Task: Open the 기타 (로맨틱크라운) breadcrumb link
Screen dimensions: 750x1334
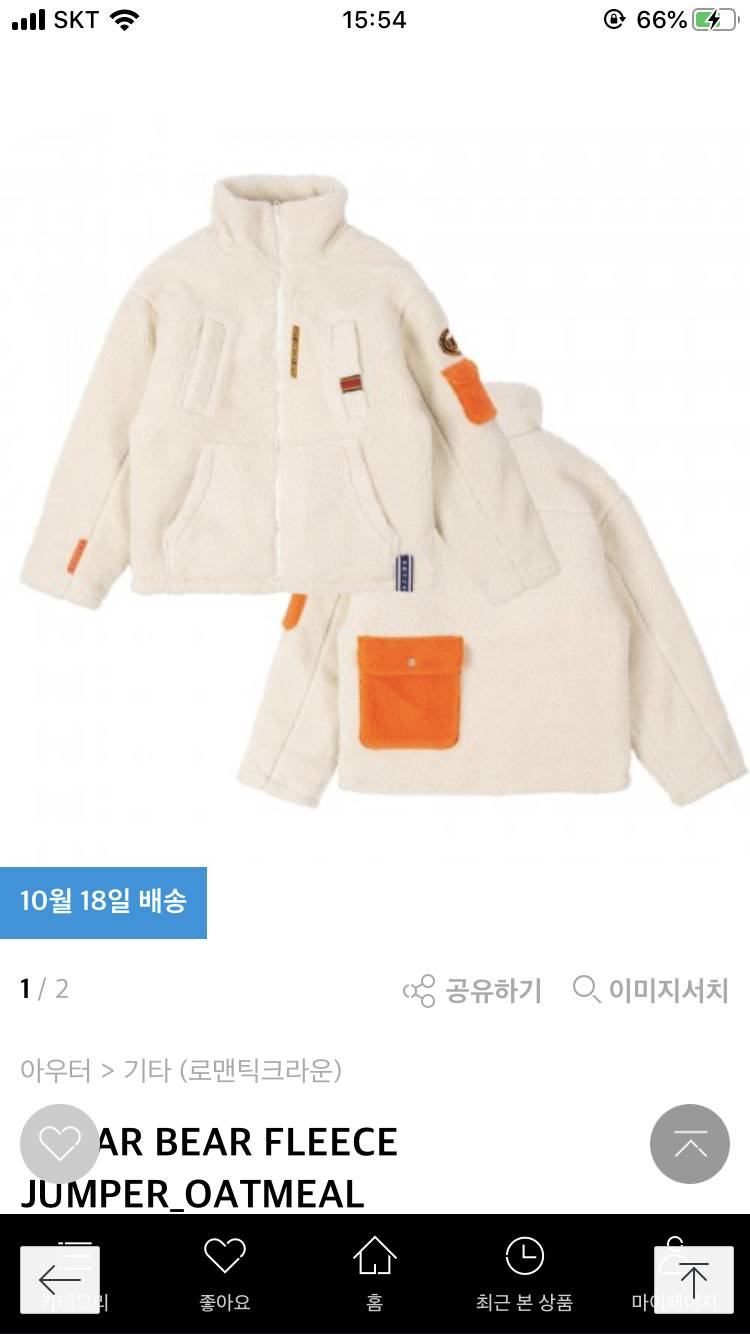Action: click(x=232, y=1070)
